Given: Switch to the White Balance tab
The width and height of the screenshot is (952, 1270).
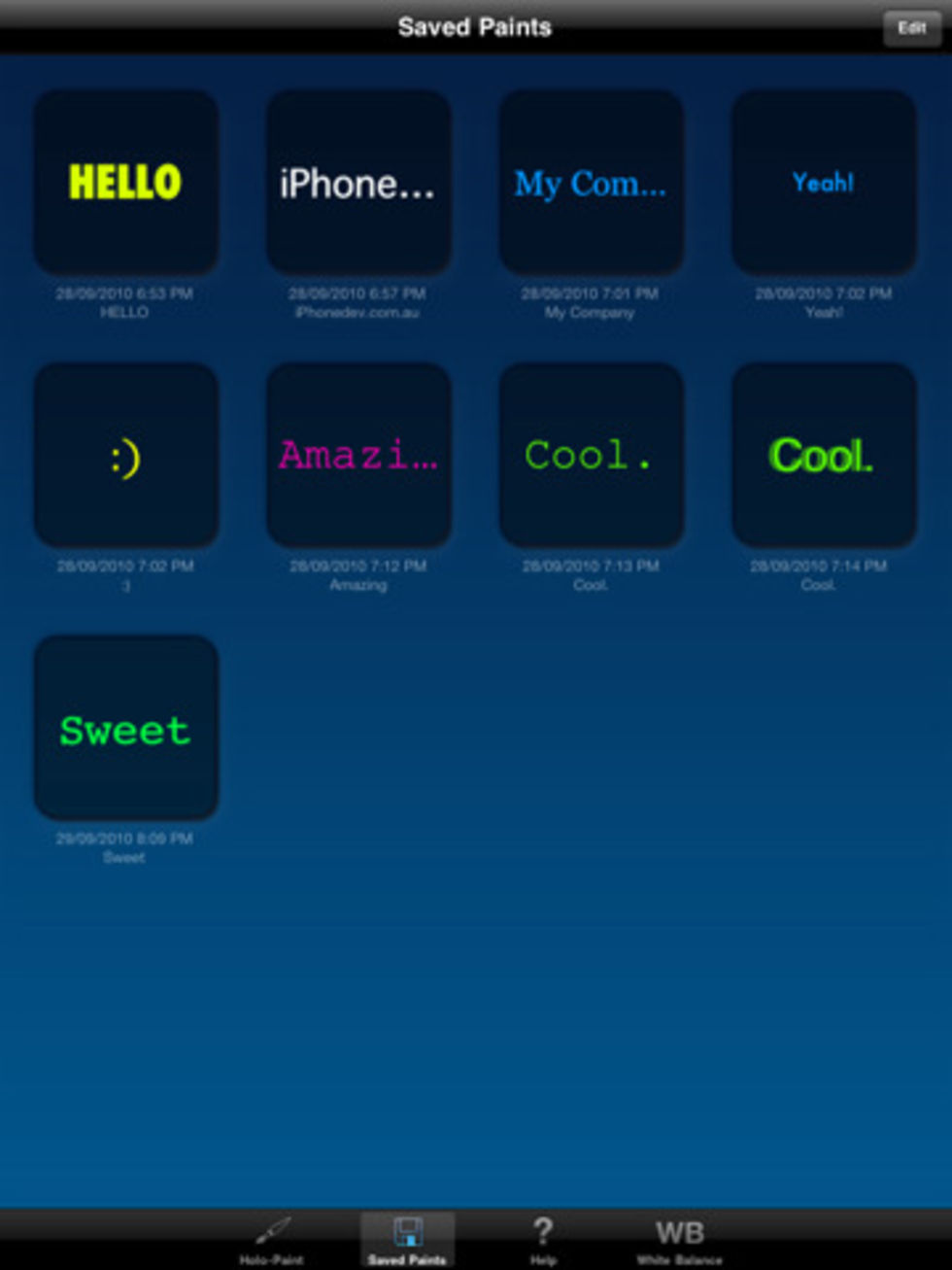Looking at the screenshot, I should click(x=679, y=1240).
